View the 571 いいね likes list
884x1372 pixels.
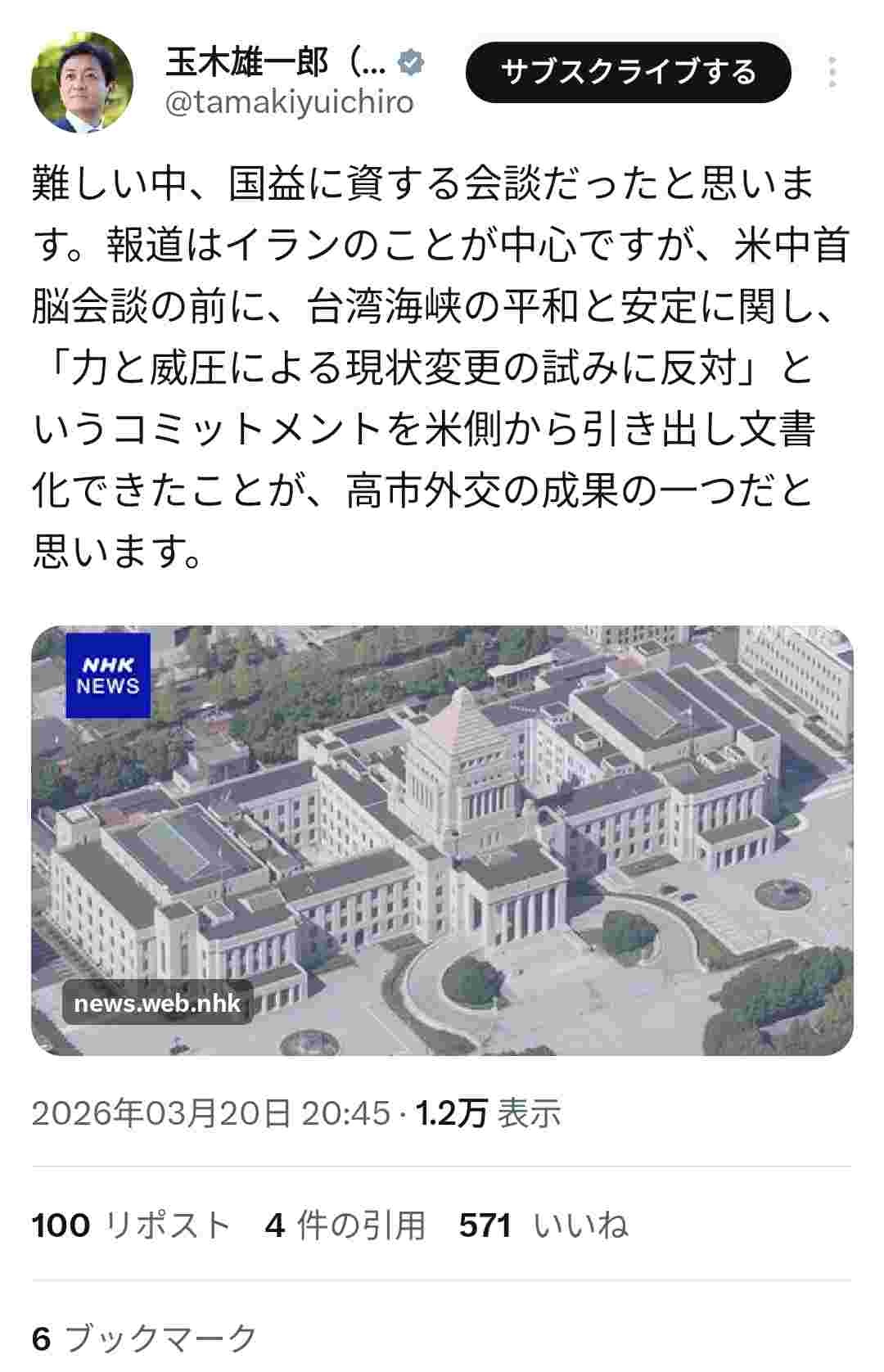[x=543, y=1225]
